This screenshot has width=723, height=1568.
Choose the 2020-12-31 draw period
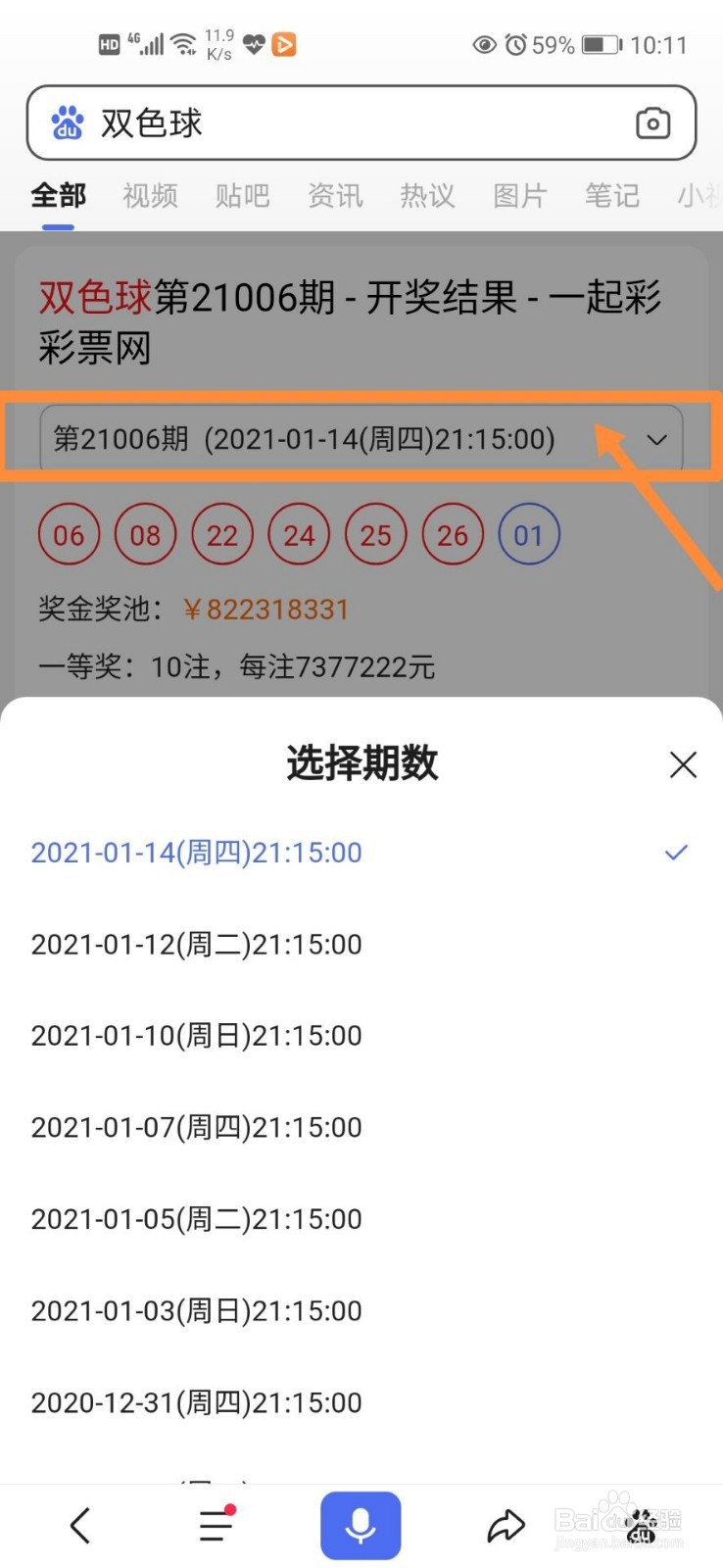pyautogui.click(x=196, y=1401)
